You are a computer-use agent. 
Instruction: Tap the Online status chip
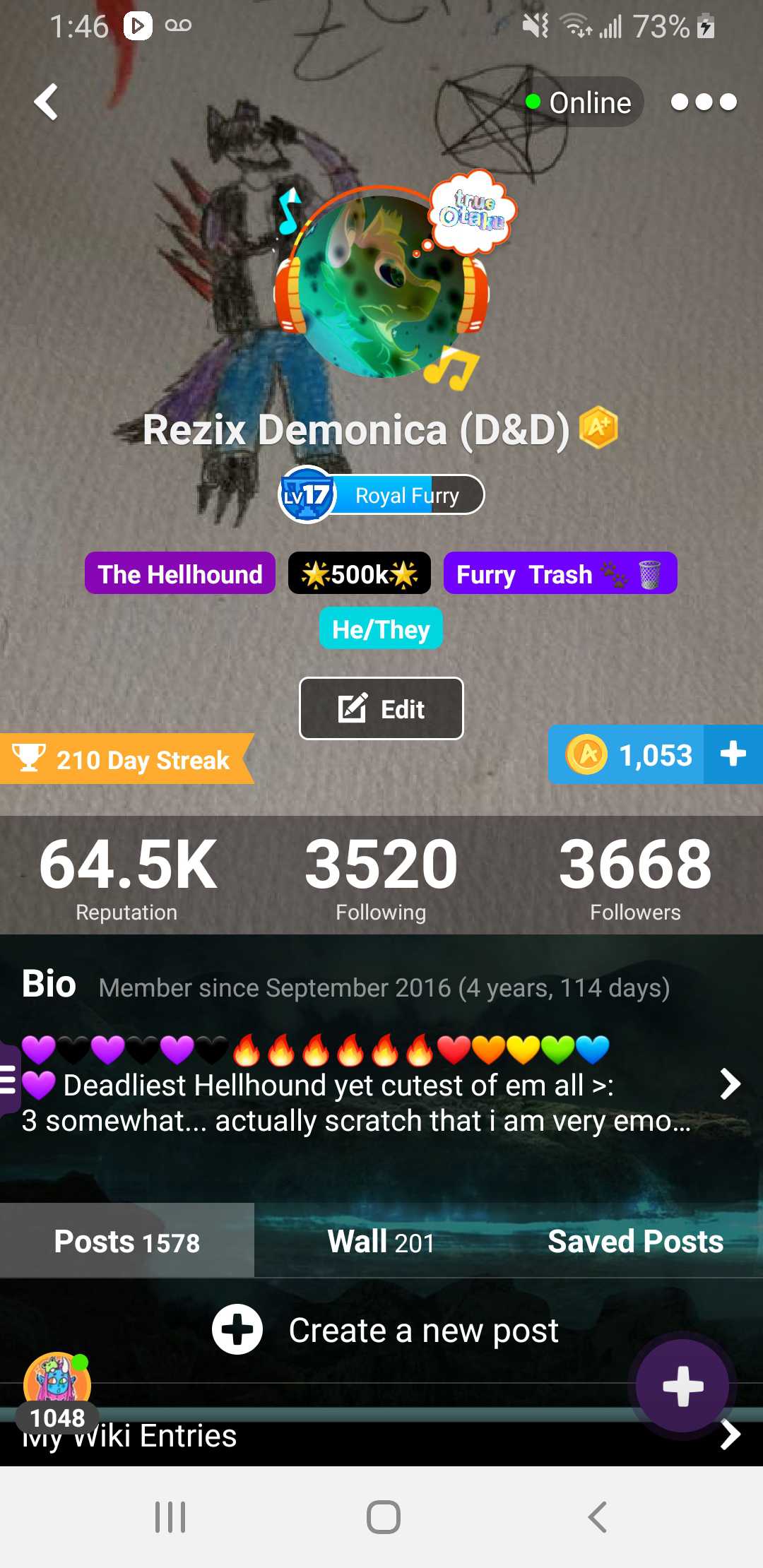click(579, 102)
